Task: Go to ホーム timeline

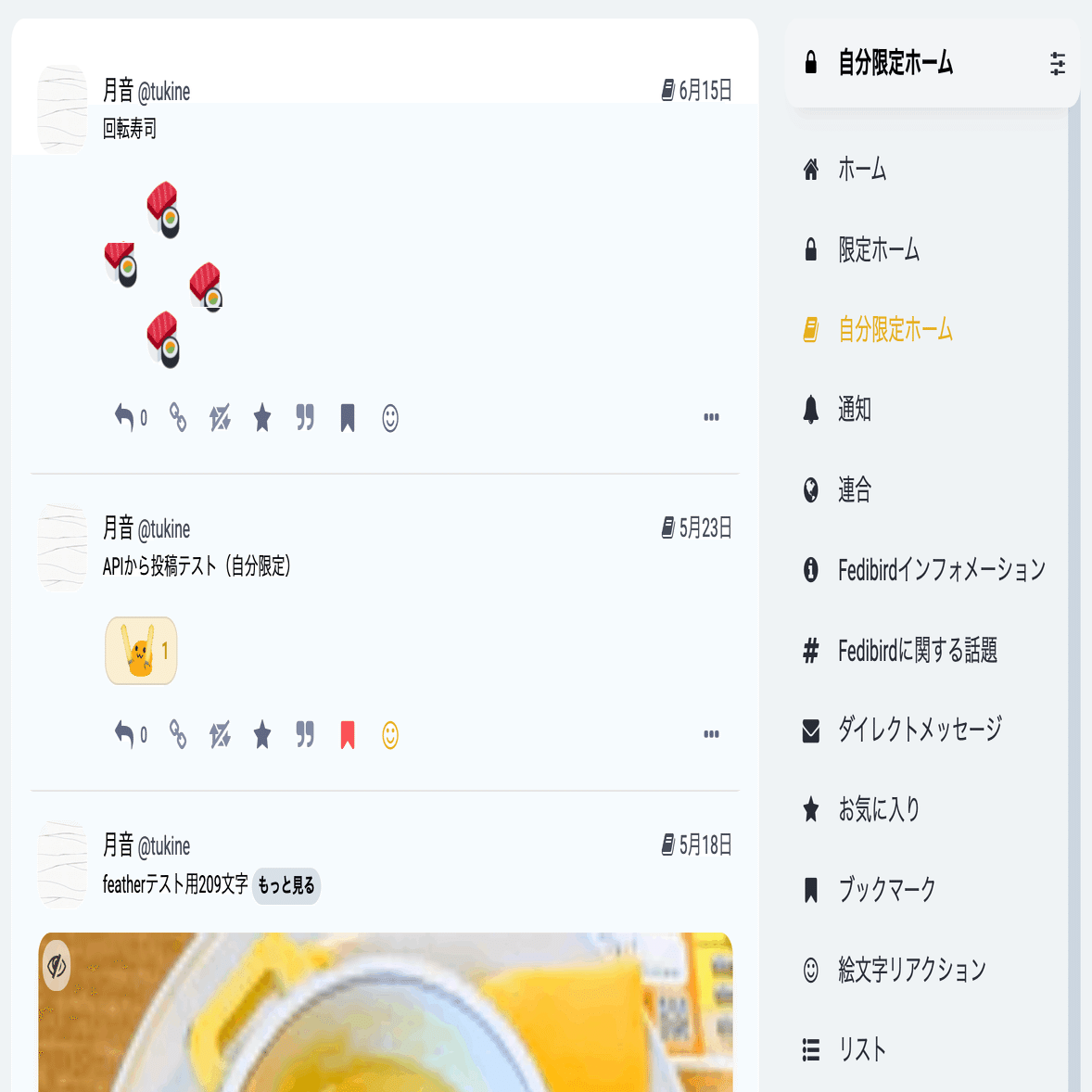Action: pos(862,170)
